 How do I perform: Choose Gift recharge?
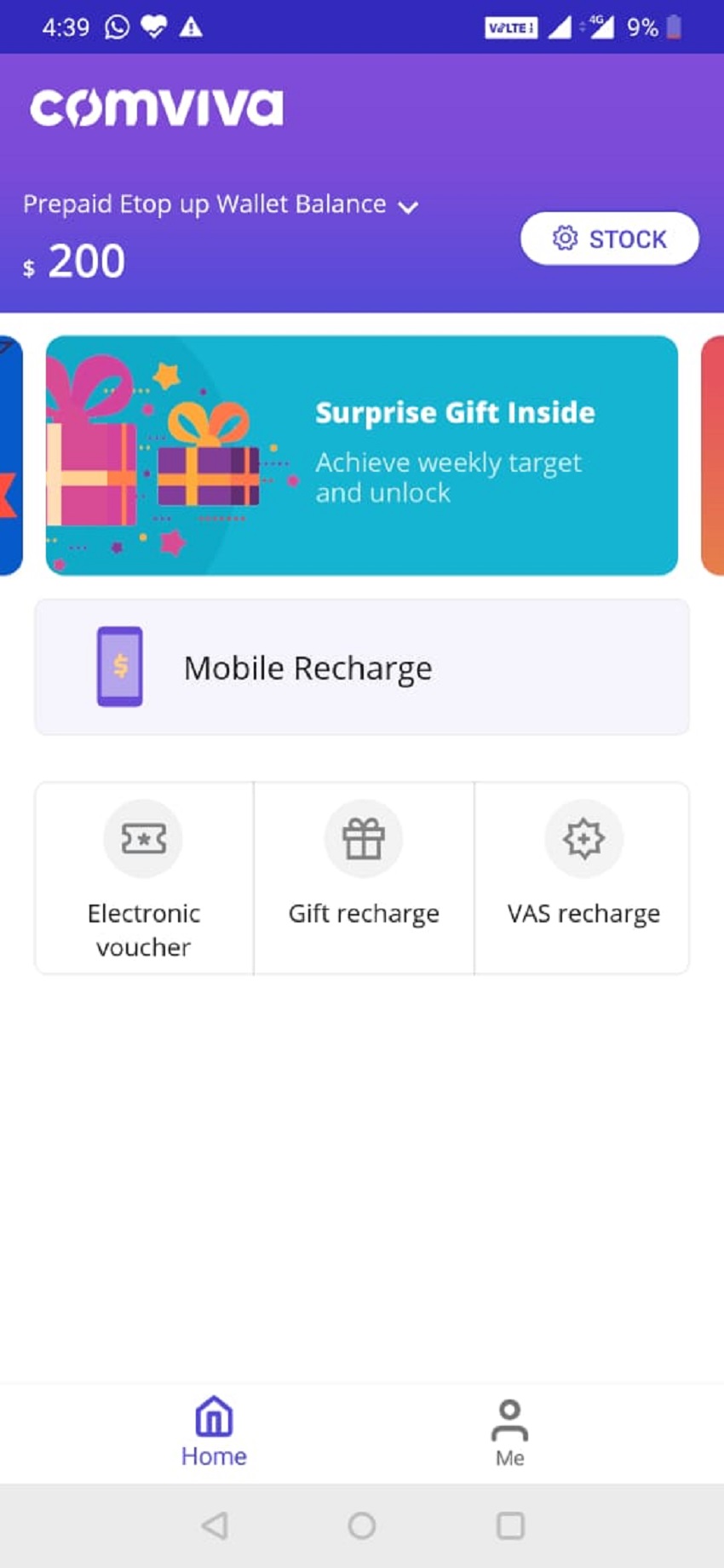point(364,878)
